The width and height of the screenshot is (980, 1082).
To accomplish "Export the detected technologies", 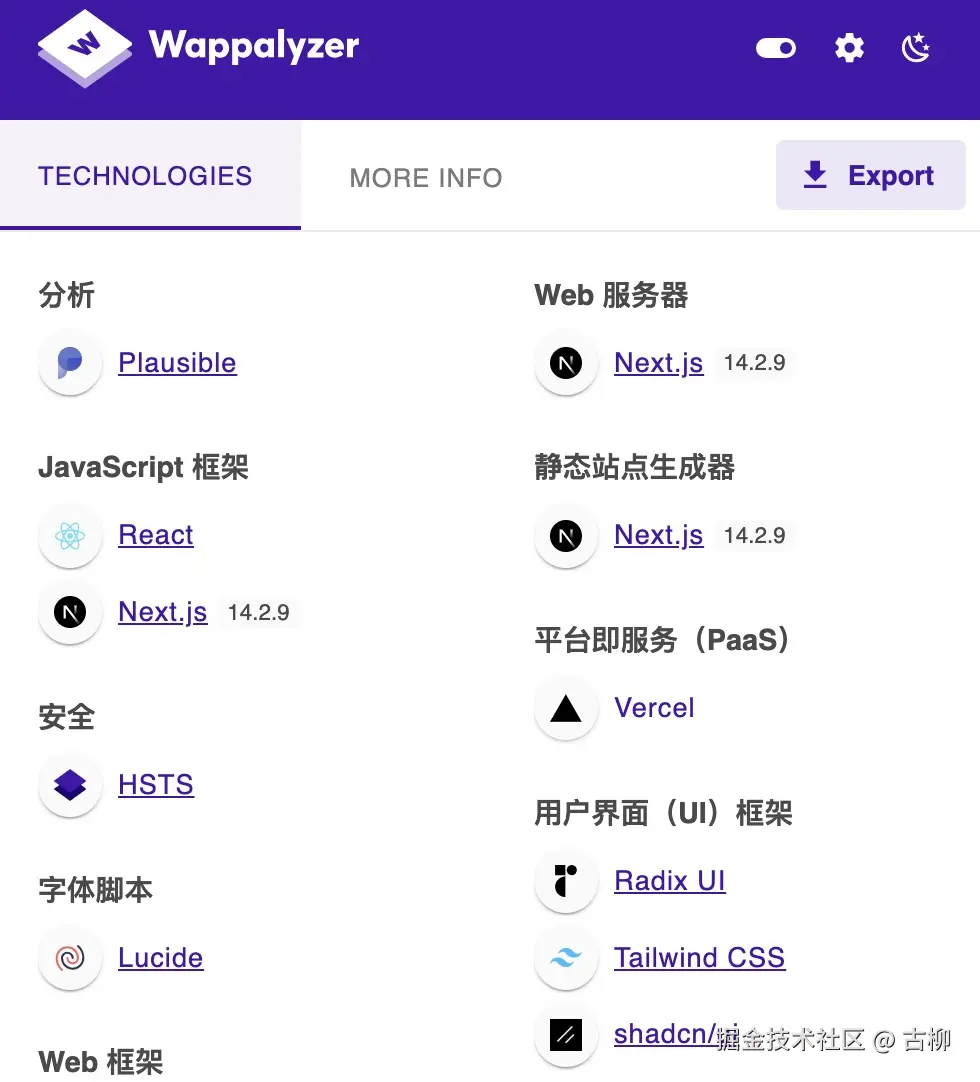I will tap(870, 176).
